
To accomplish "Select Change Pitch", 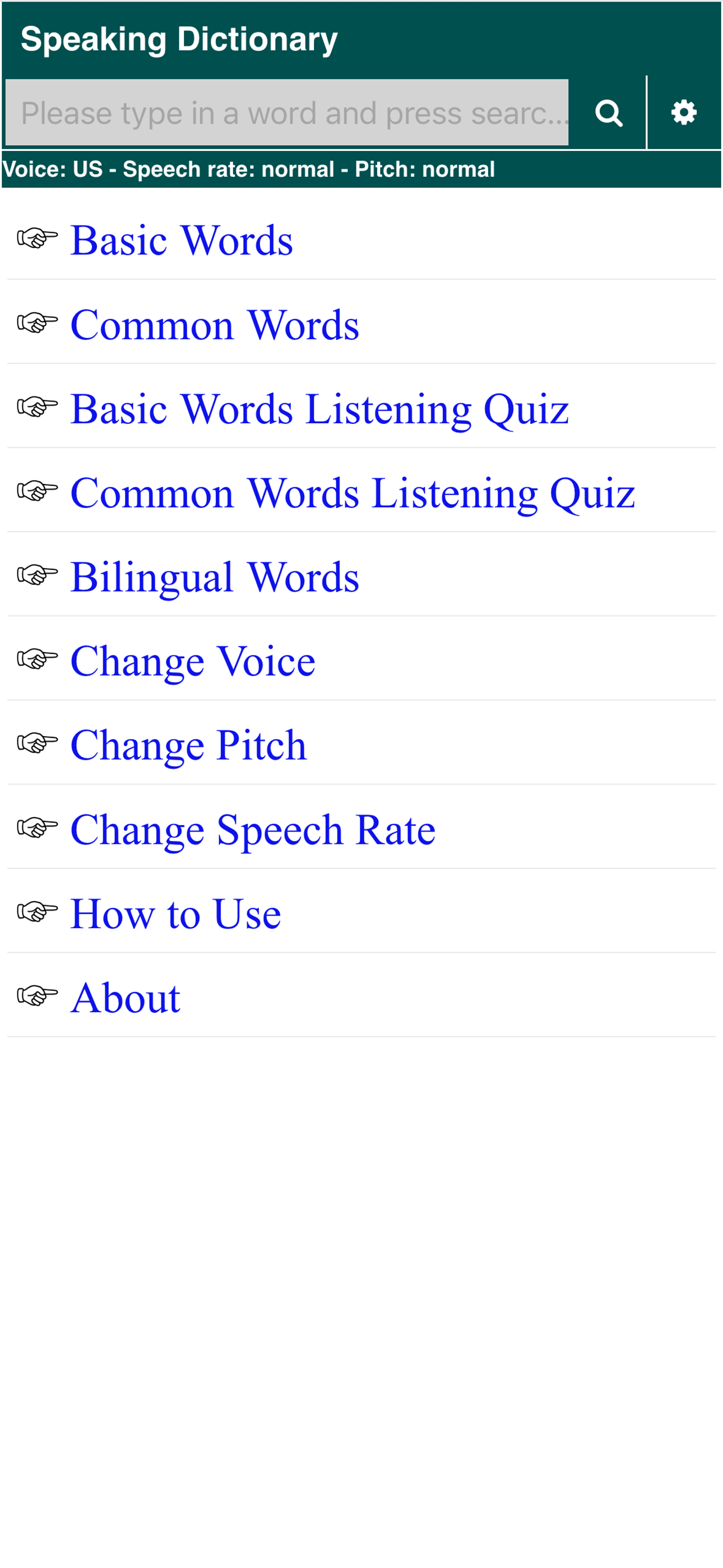I will [188, 744].
